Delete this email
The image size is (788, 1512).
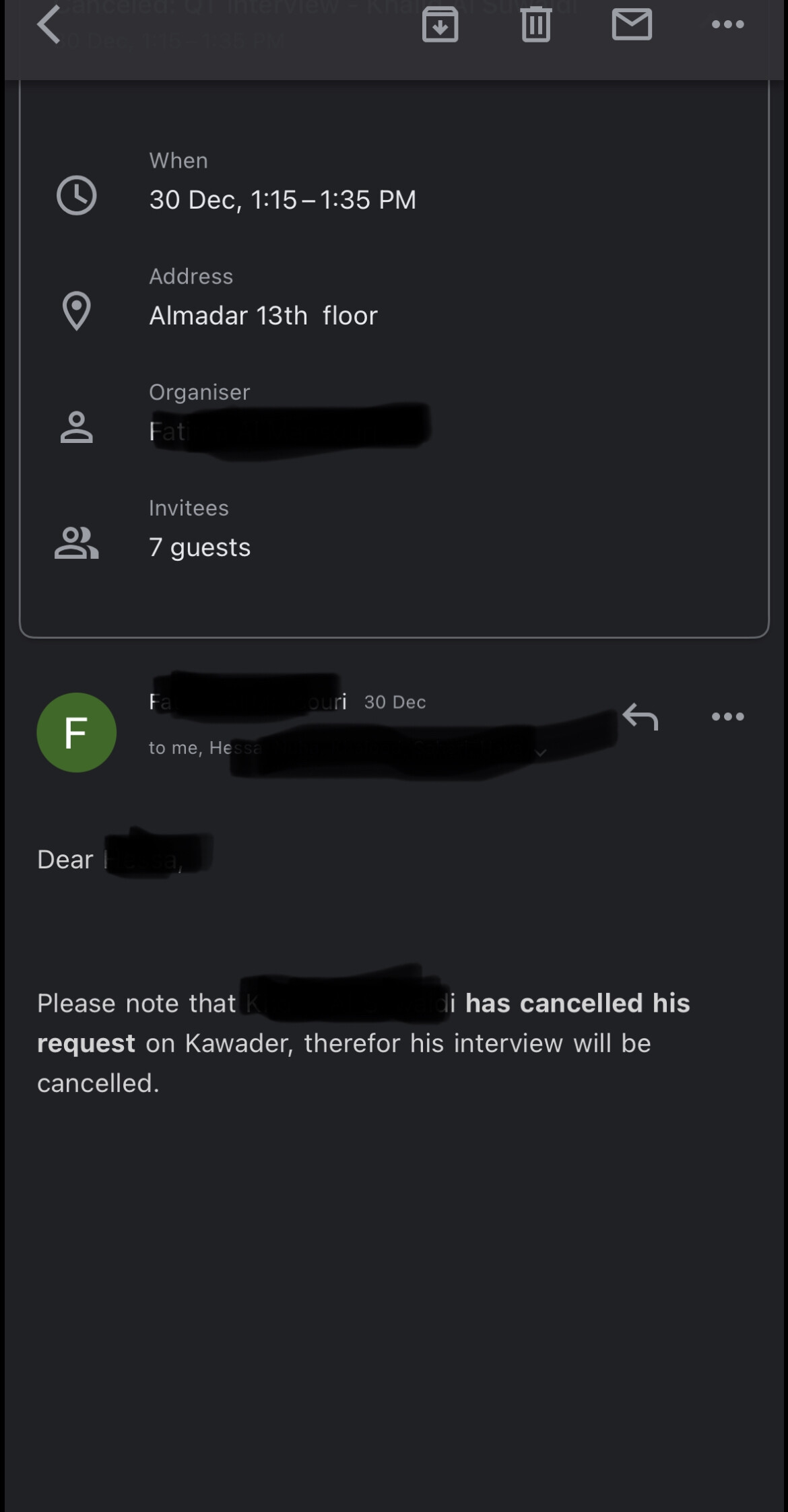point(536,25)
